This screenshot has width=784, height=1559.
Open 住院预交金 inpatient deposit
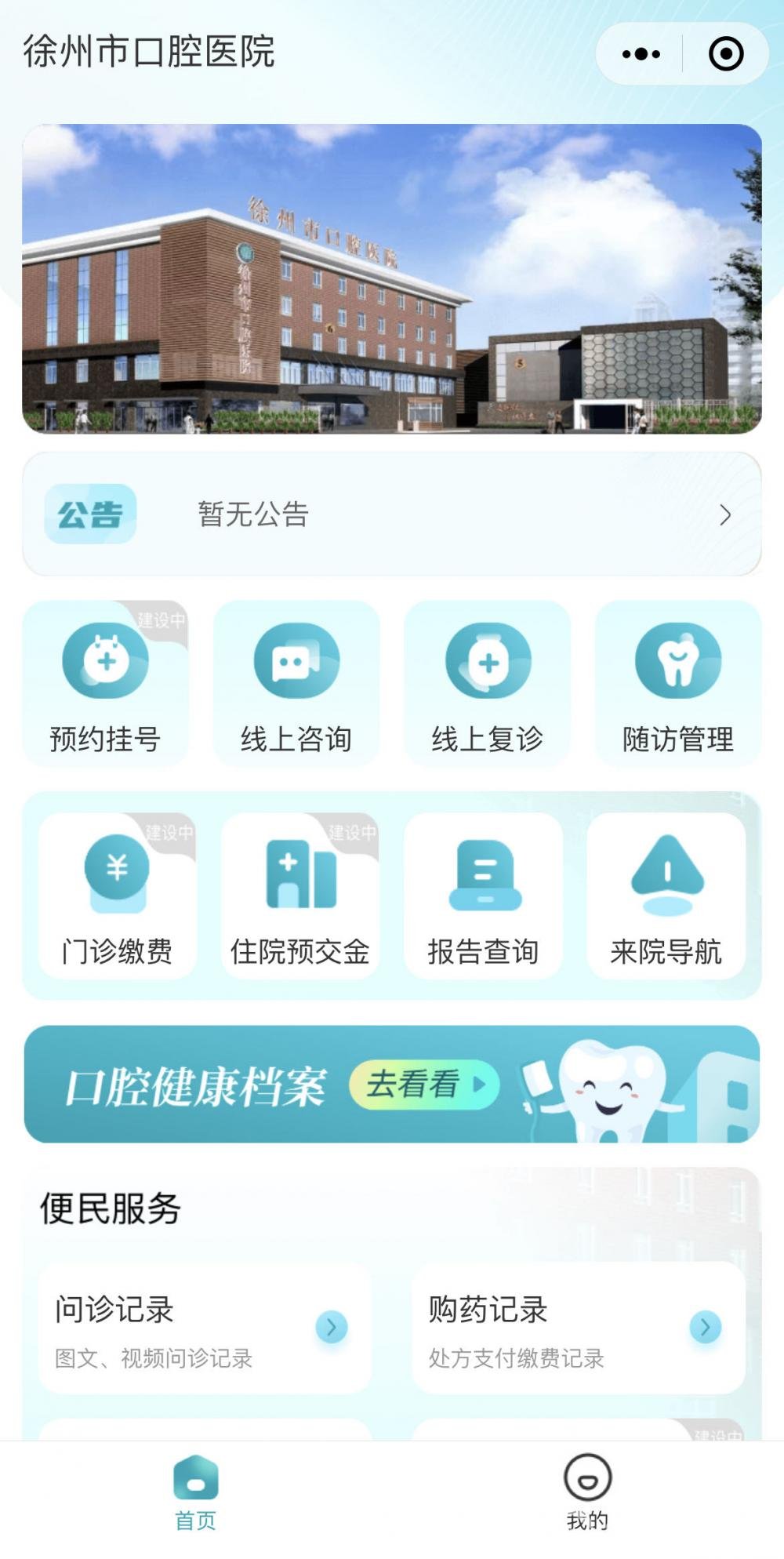point(300,896)
